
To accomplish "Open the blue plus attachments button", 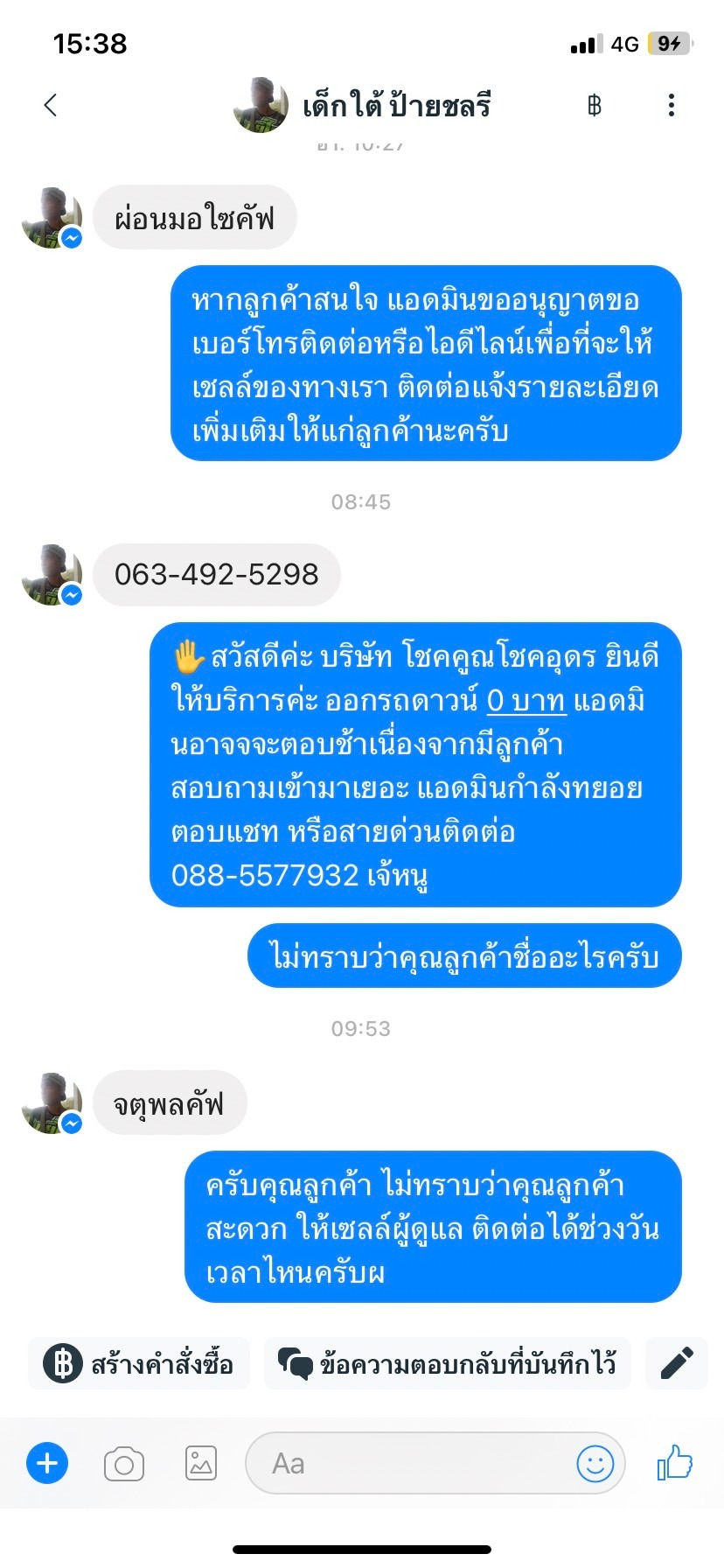I will [47, 1463].
